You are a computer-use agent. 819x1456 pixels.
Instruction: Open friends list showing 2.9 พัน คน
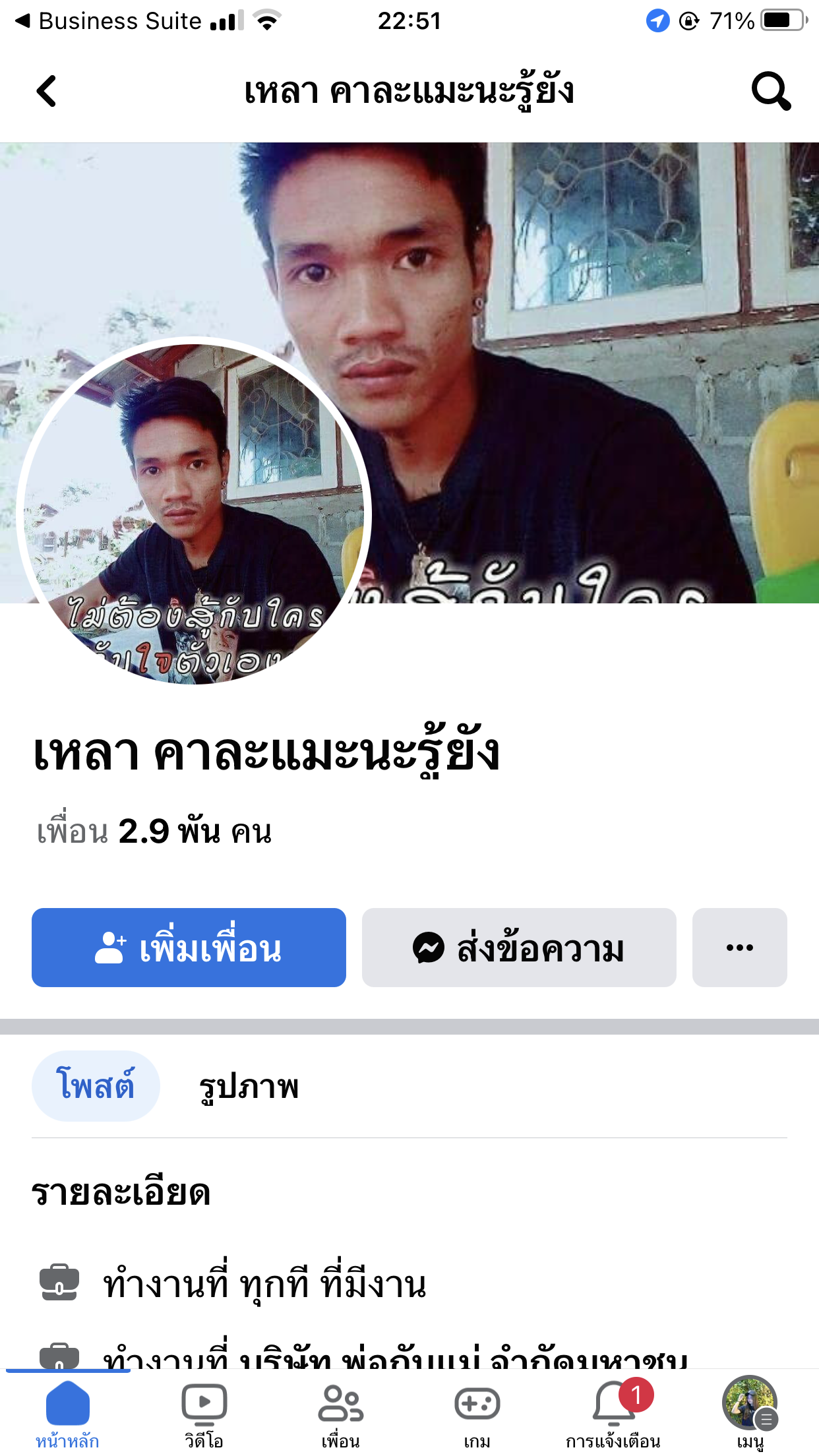(x=154, y=832)
